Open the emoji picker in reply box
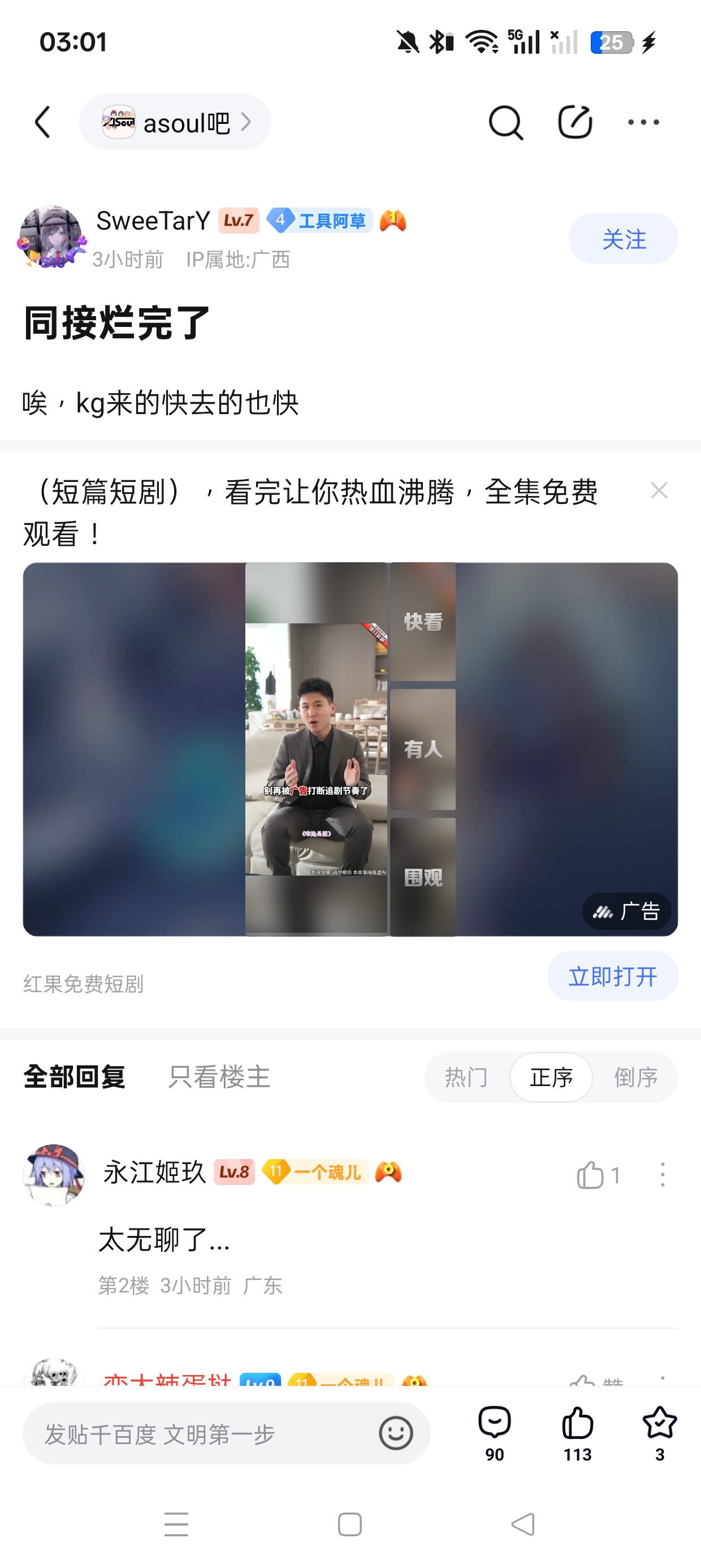The height and width of the screenshot is (1568, 701). click(x=396, y=1433)
